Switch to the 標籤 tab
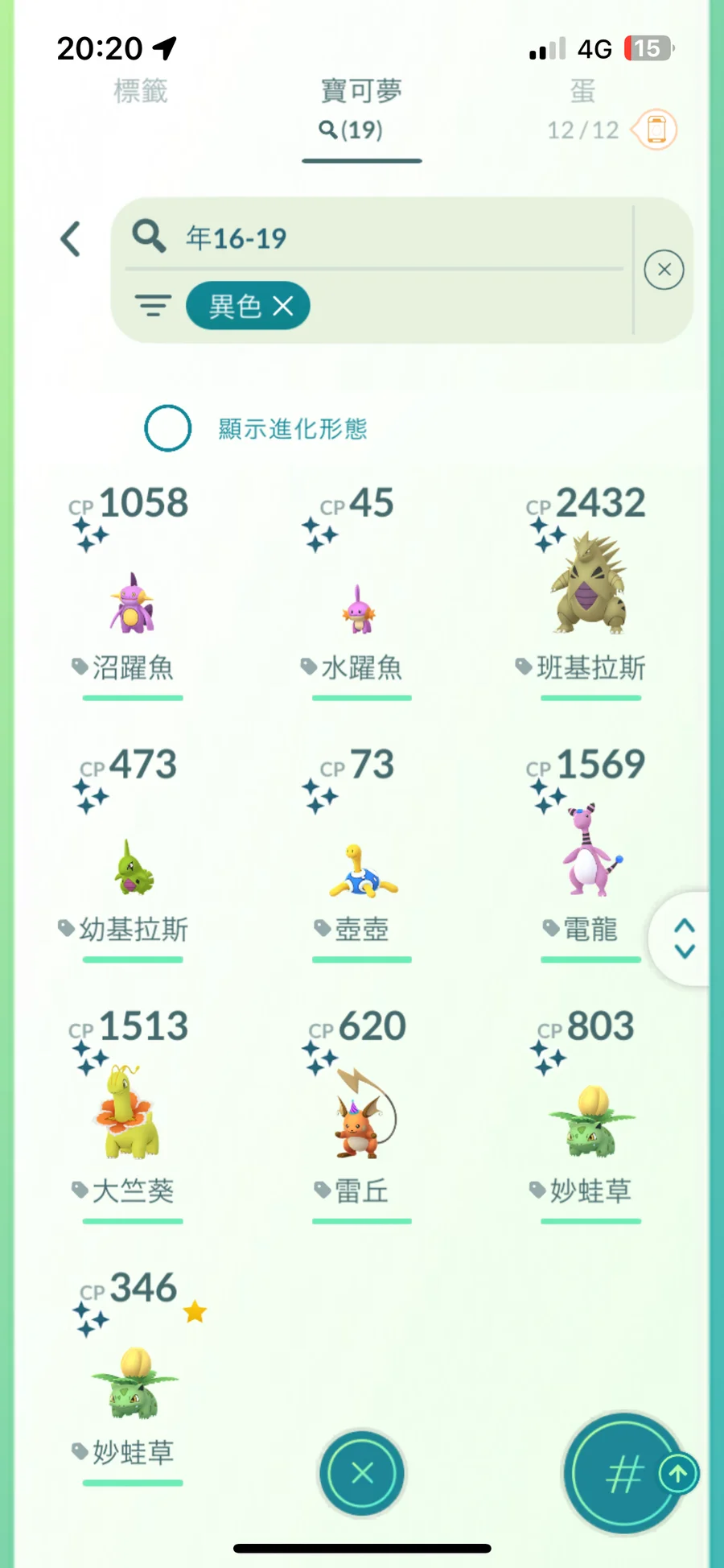724x1568 pixels. tap(141, 91)
